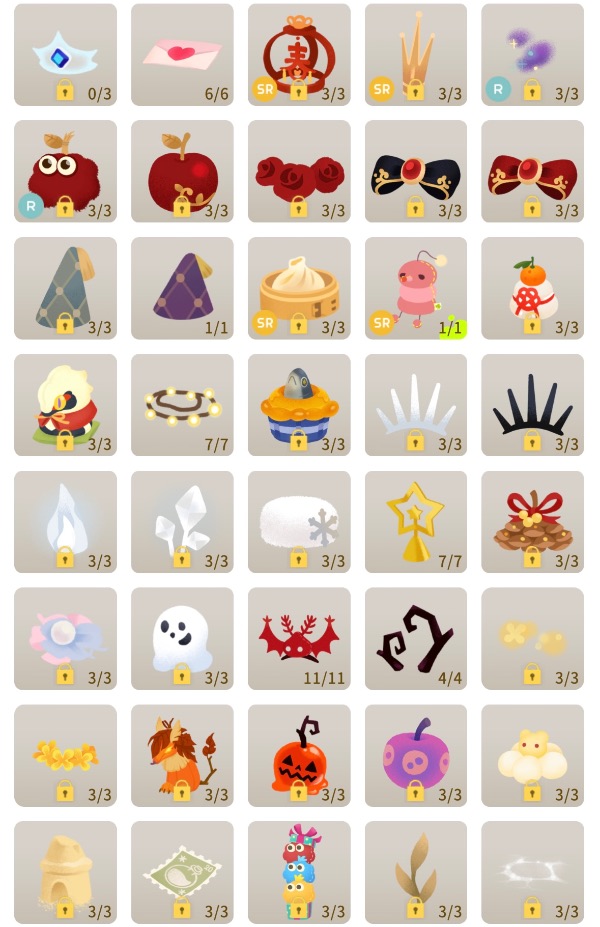The height and width of the screenshot is (927, 600).
Task: Open the jack-o'-lantern pumpkin item
Action: click(x=299, y=756)
